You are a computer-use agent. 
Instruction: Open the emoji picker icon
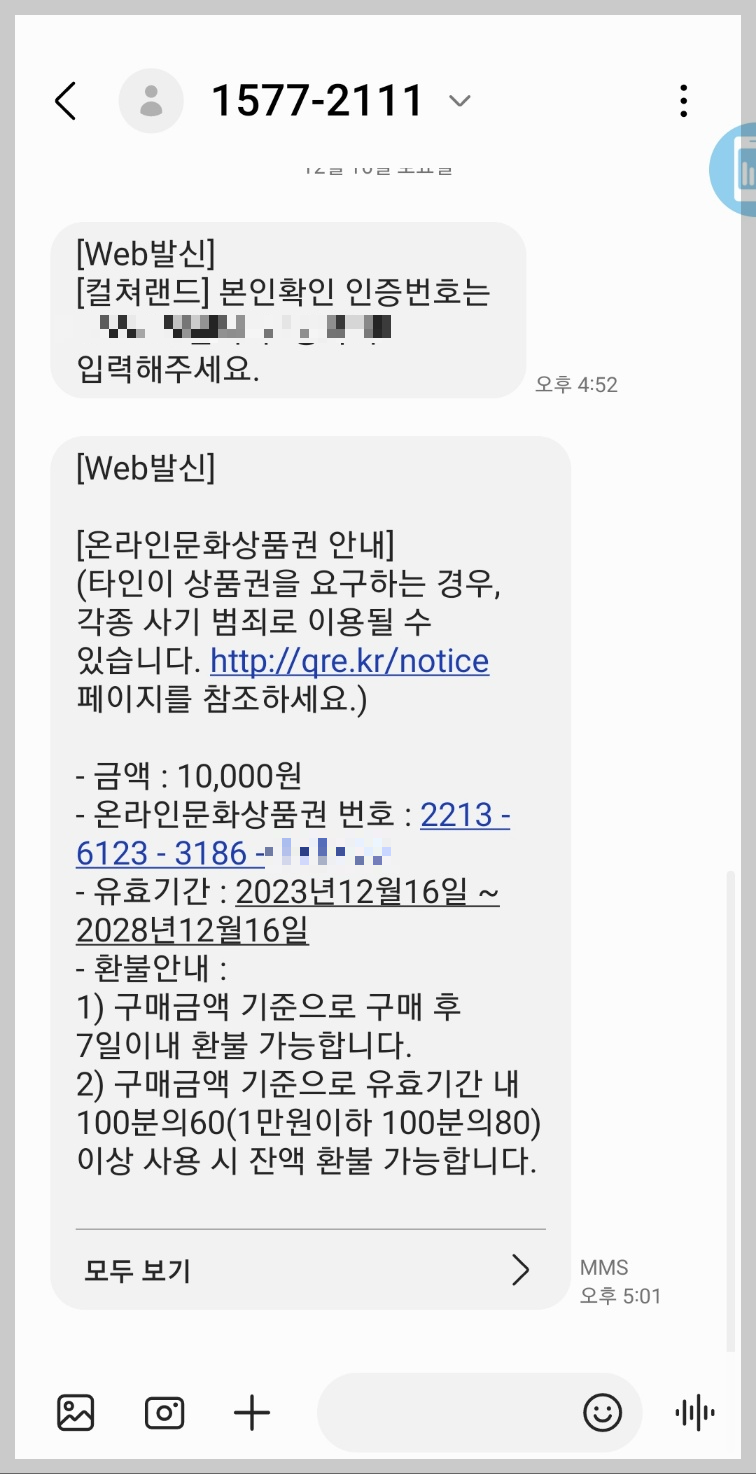[x=601, y=1413]
